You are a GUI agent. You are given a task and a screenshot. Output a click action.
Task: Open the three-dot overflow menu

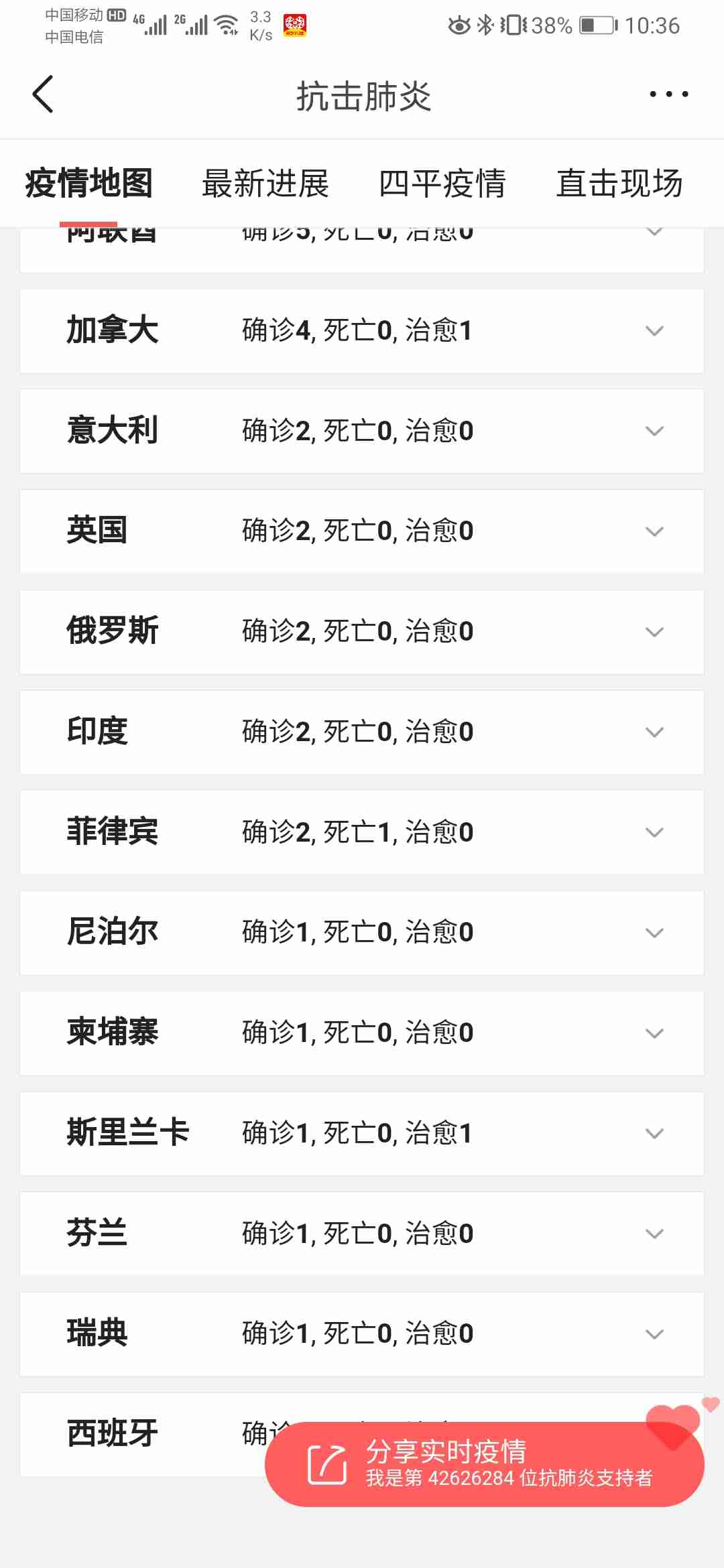[x=668, y=94]
